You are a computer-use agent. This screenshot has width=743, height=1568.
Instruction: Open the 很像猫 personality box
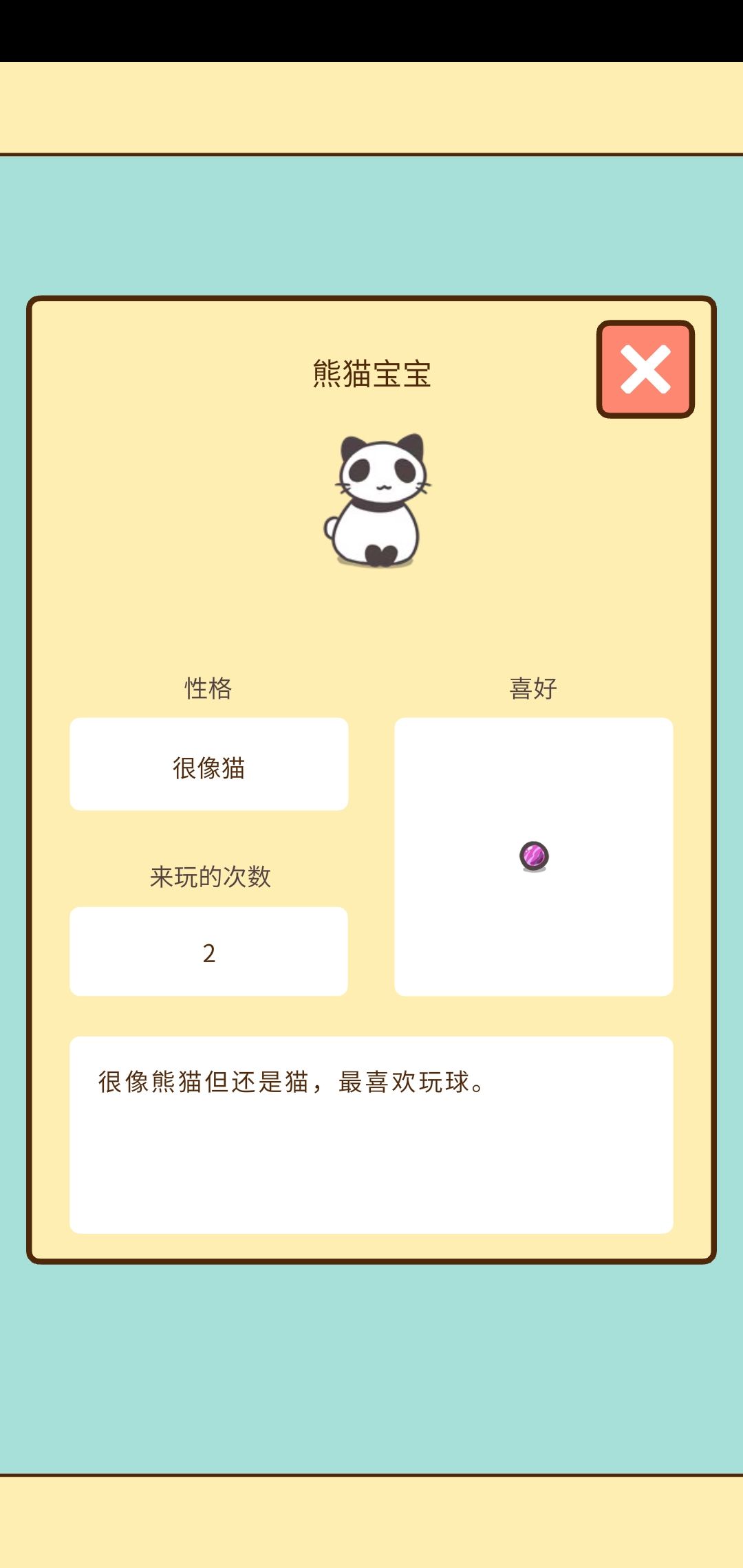click(208, 763)
